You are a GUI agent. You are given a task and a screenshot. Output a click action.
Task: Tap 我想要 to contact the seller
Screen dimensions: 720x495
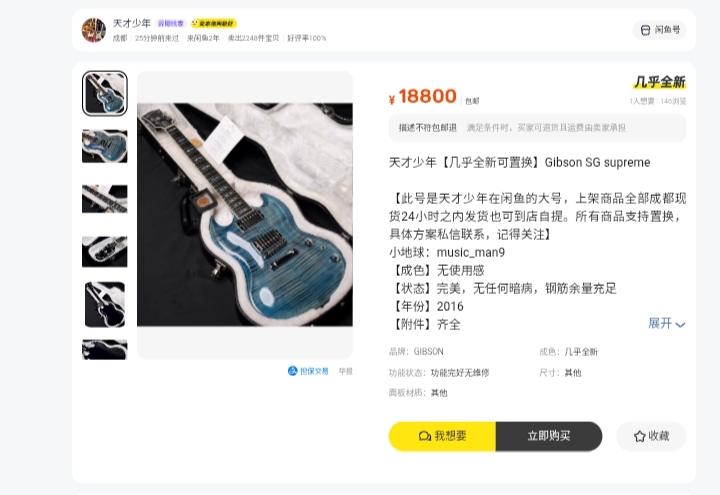coord(442,436)
